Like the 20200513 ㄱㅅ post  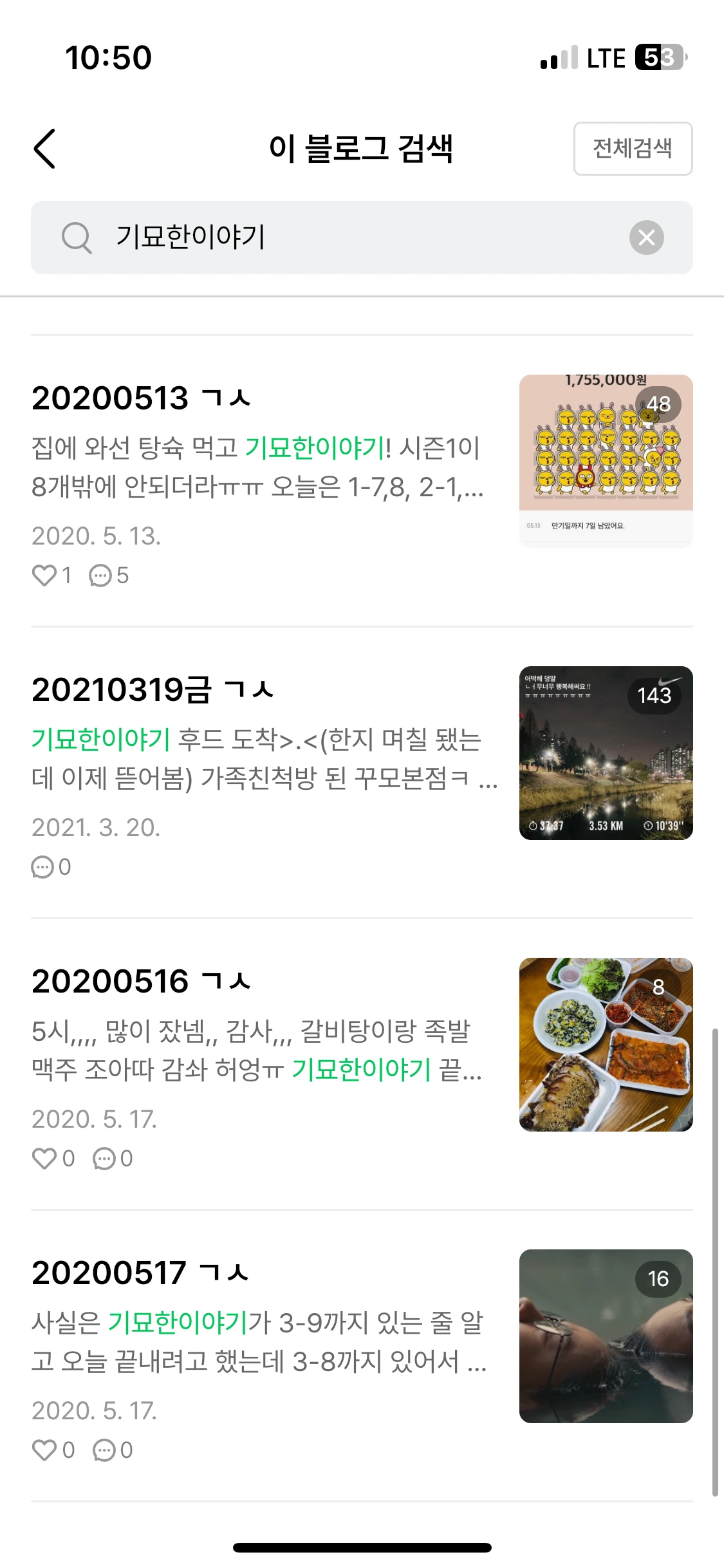click(44, 575)
